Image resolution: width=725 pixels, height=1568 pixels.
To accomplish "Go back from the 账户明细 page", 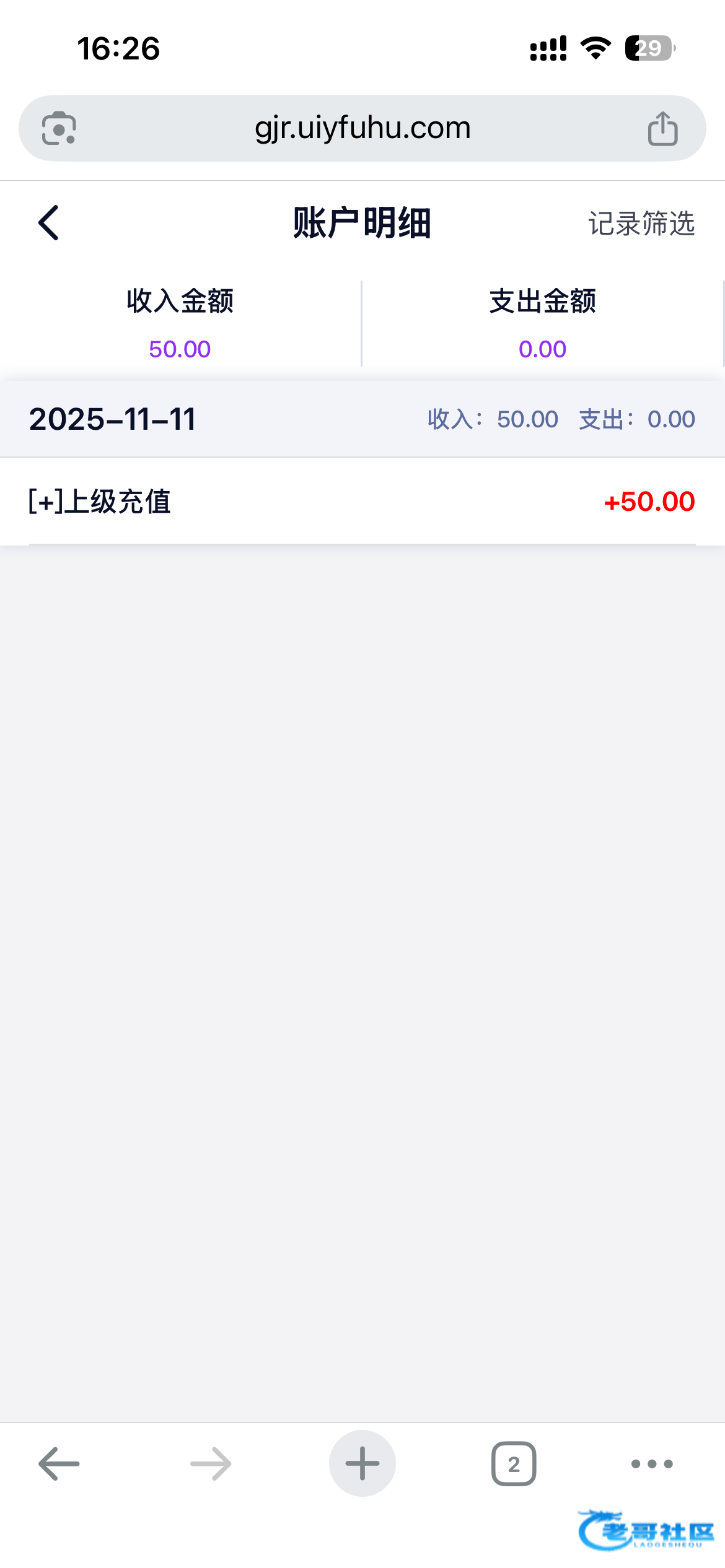I will pyautogui.click(x=49, y=223).
